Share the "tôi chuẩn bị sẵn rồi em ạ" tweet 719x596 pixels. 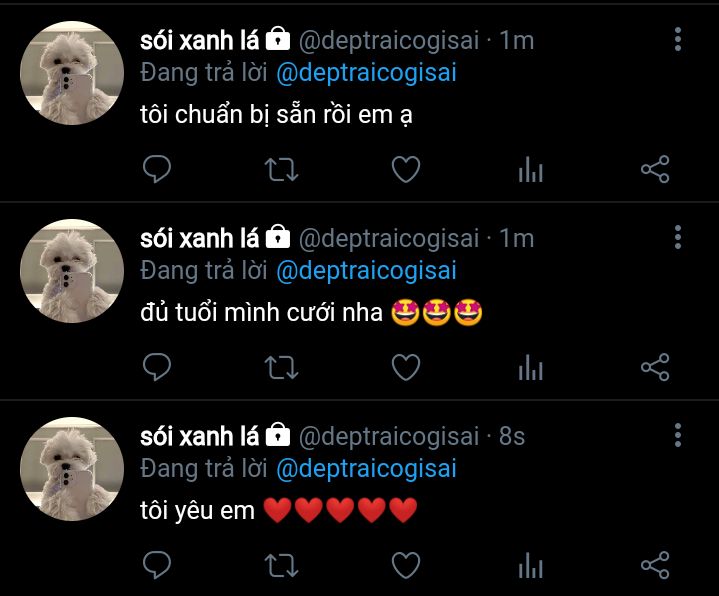click(655, 169)
